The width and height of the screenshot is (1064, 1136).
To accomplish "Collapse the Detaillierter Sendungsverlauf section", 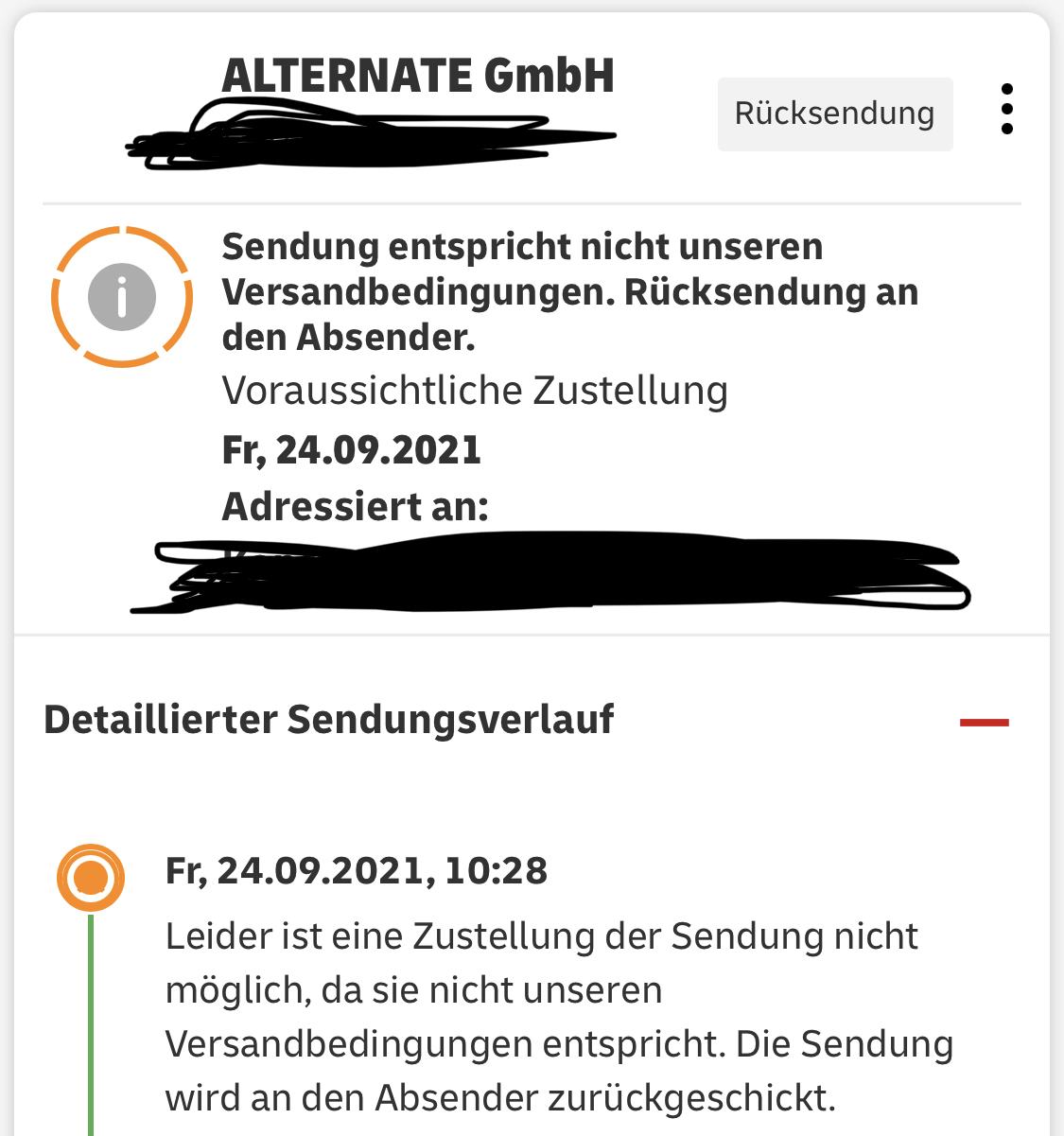I will pos(984,723).
